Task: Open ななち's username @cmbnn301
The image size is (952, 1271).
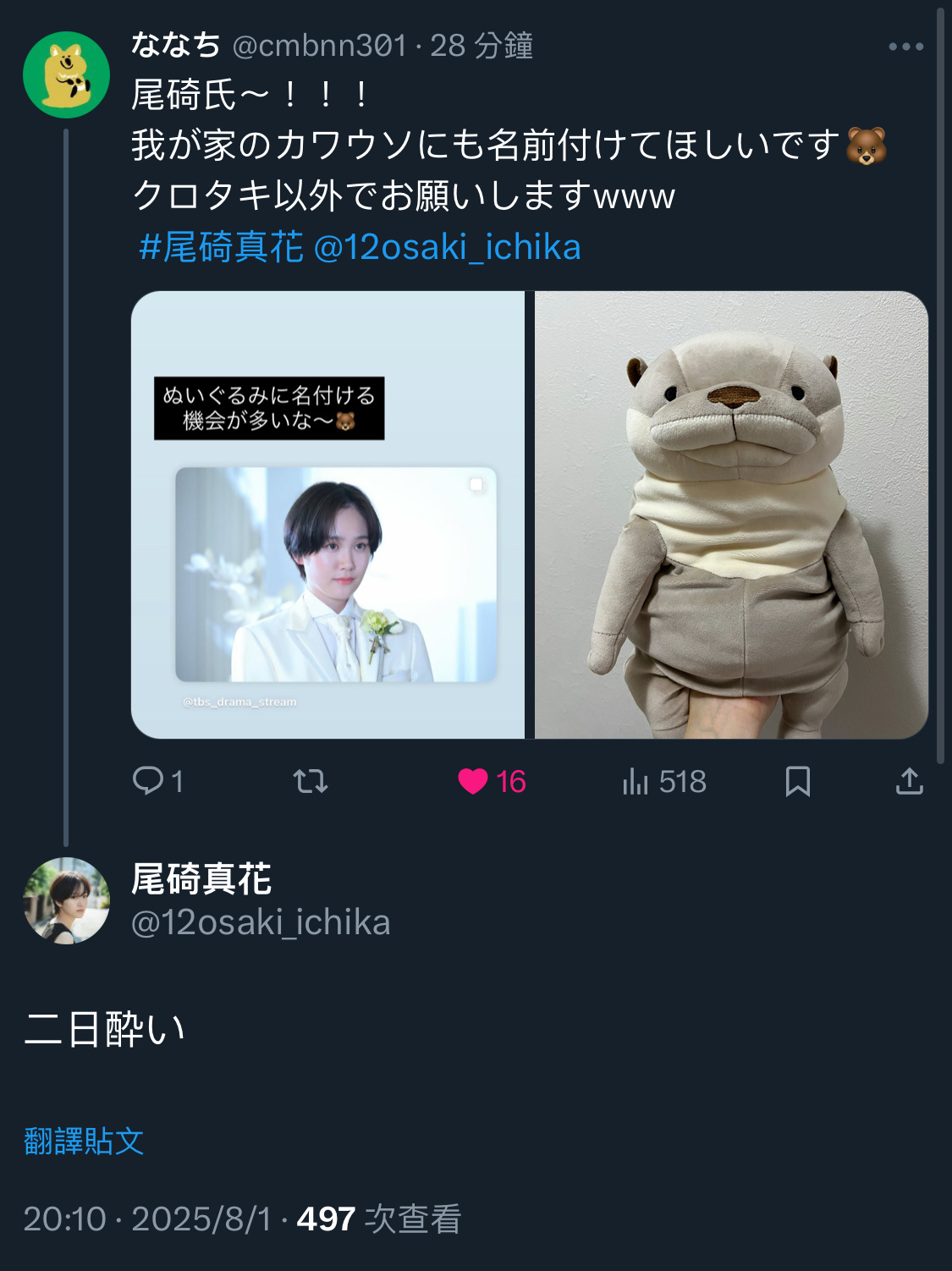Action: (320, 46)
